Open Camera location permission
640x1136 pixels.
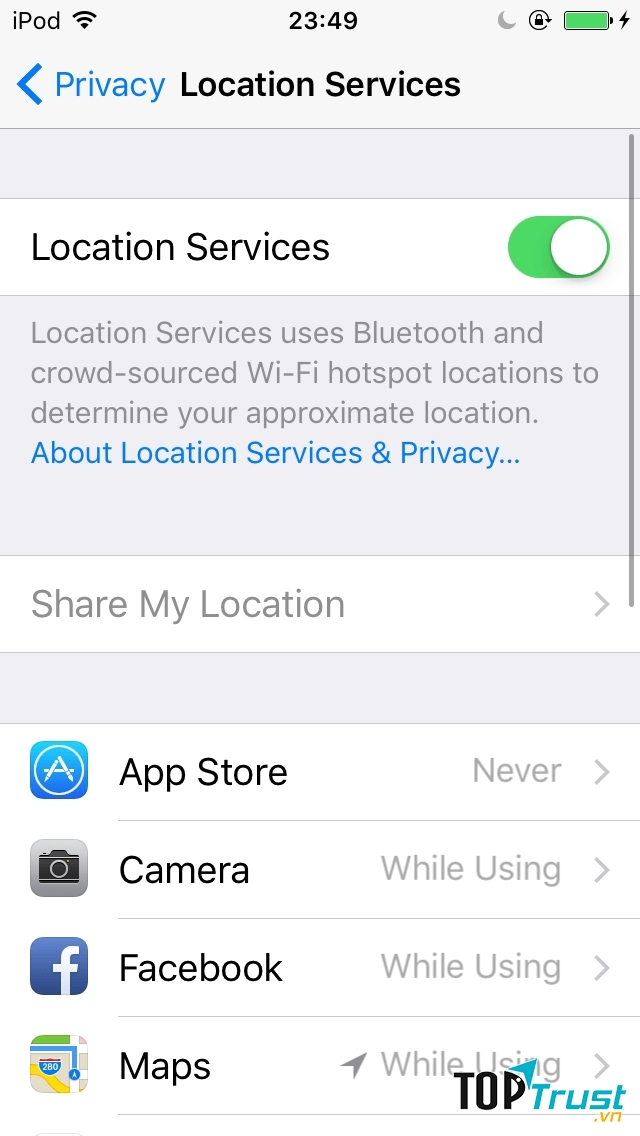[320, 869]
